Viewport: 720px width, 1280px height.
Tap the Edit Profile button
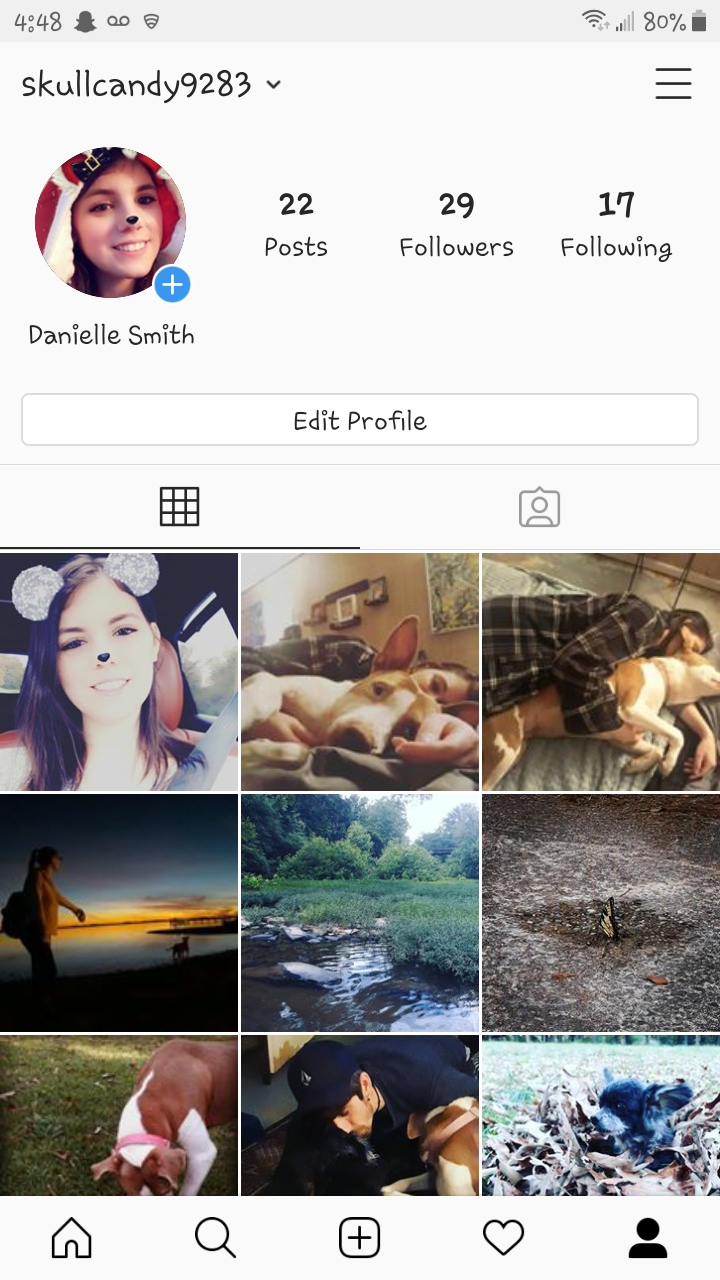360,420
